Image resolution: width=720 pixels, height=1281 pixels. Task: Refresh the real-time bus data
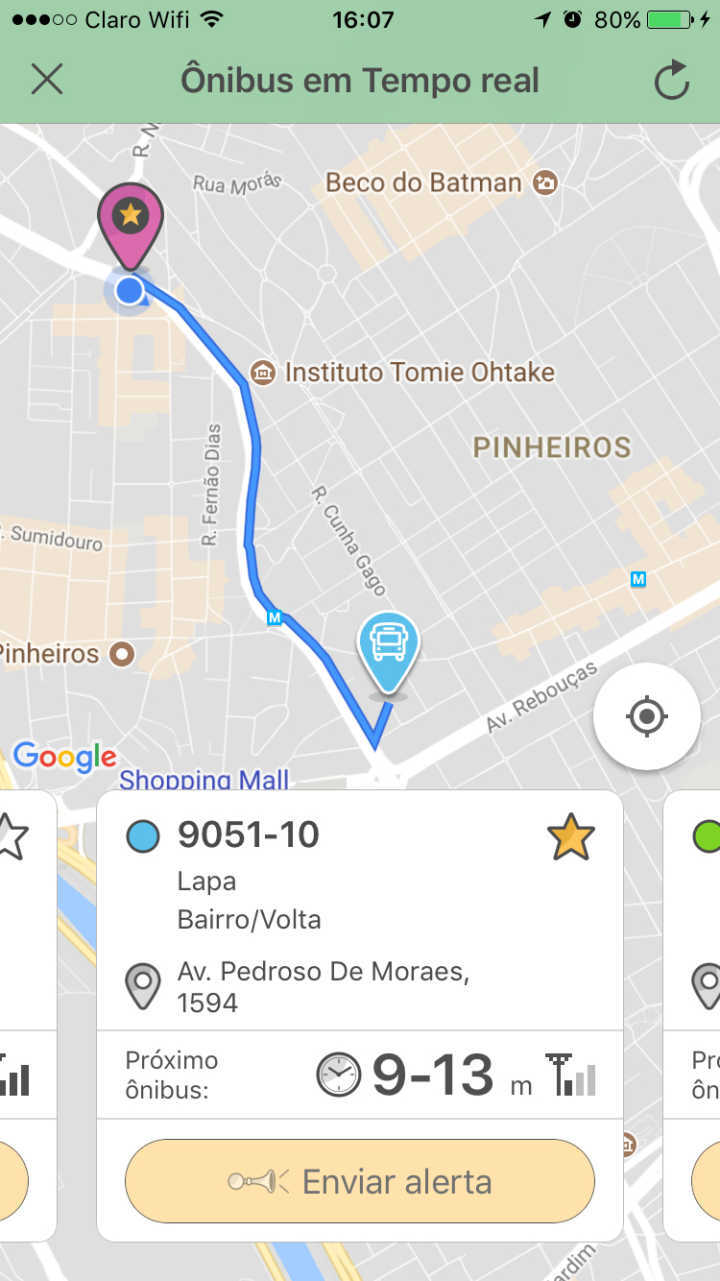click(672, 81)
